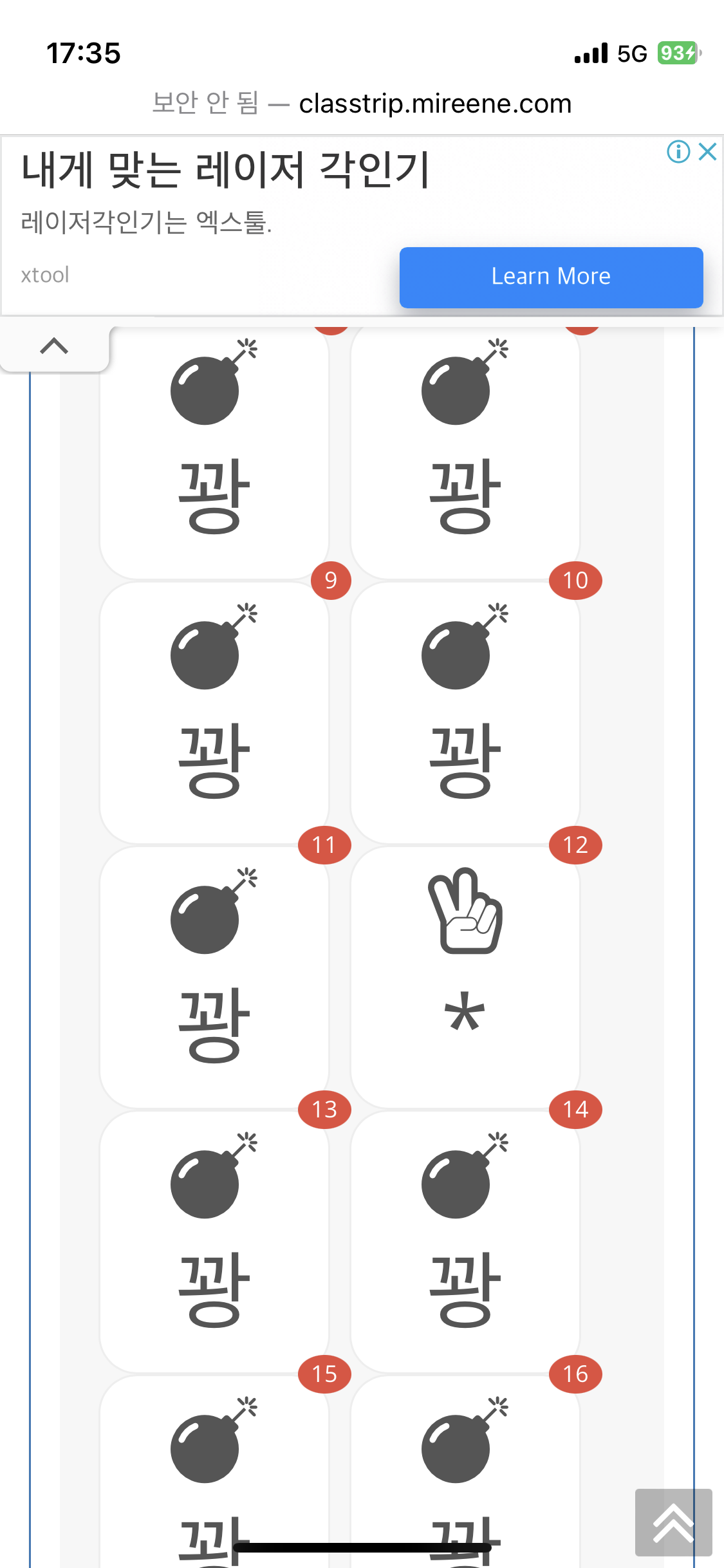Viewport: 724px width, 1568px height.
Task: Select card number 10
Action: (x=465, y=712)
